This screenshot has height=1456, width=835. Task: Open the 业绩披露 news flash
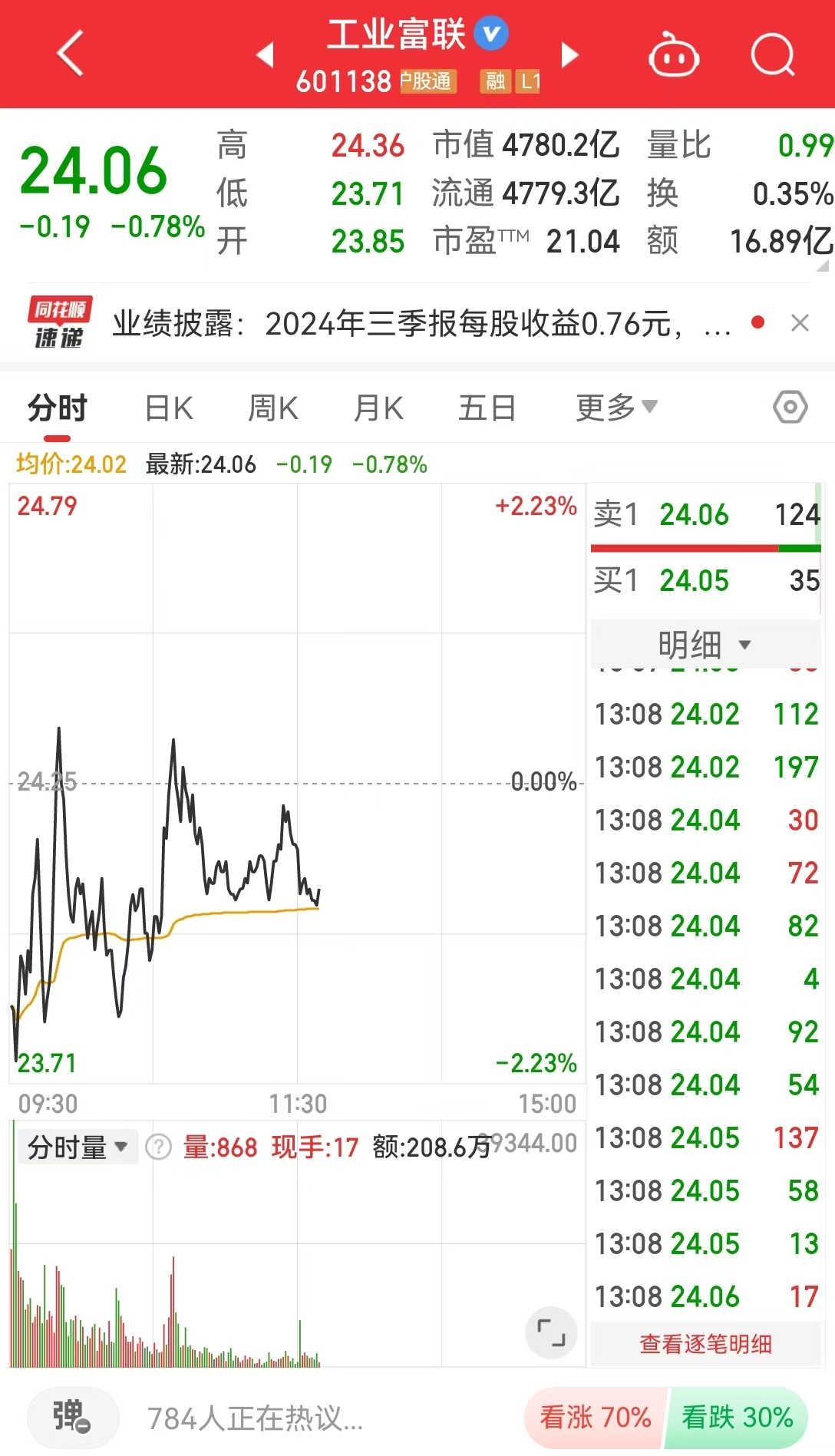tap(421, 324)
